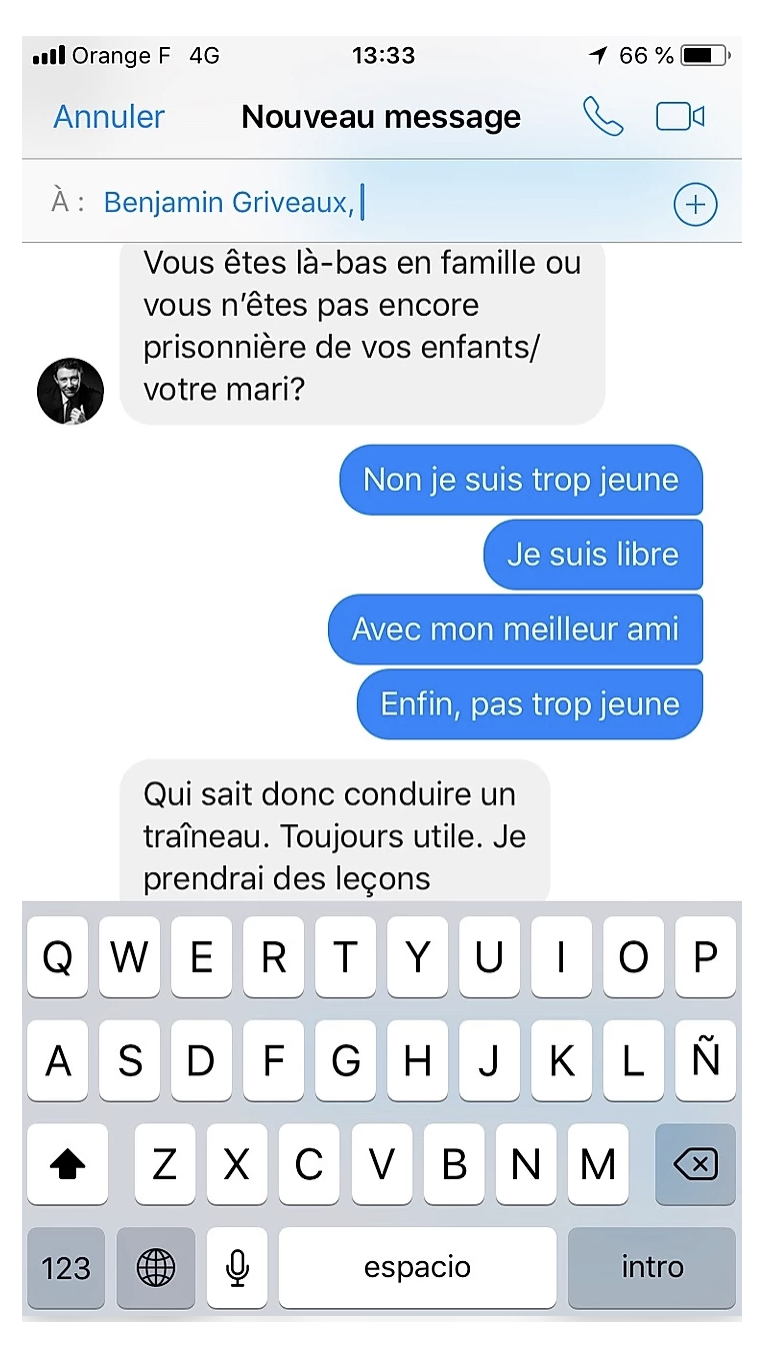Switch to the 123 numeric keyboard

[66, 1268]
